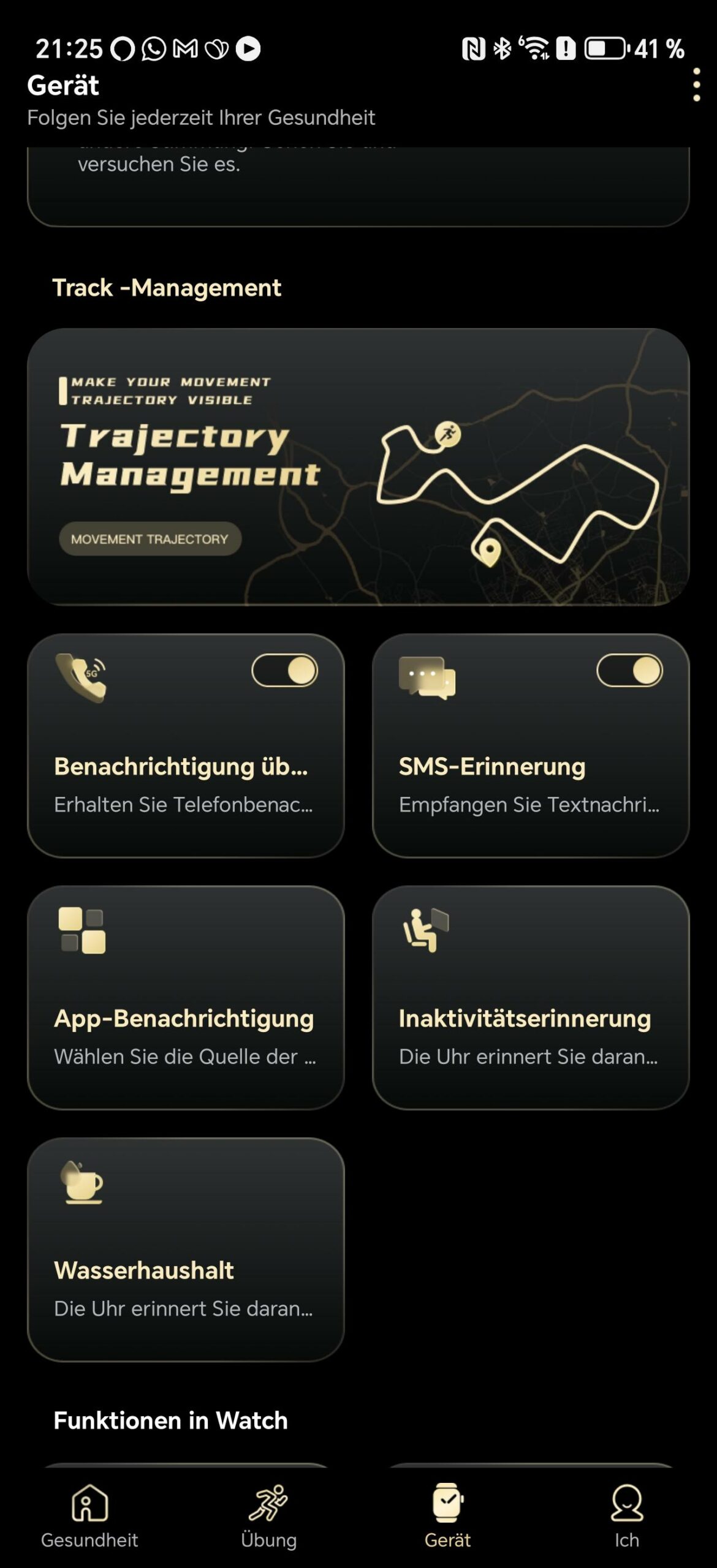This screenshot has height=1568, width=717.
Task: Select the Gerät tab
Action: [x=447, y=1516]
